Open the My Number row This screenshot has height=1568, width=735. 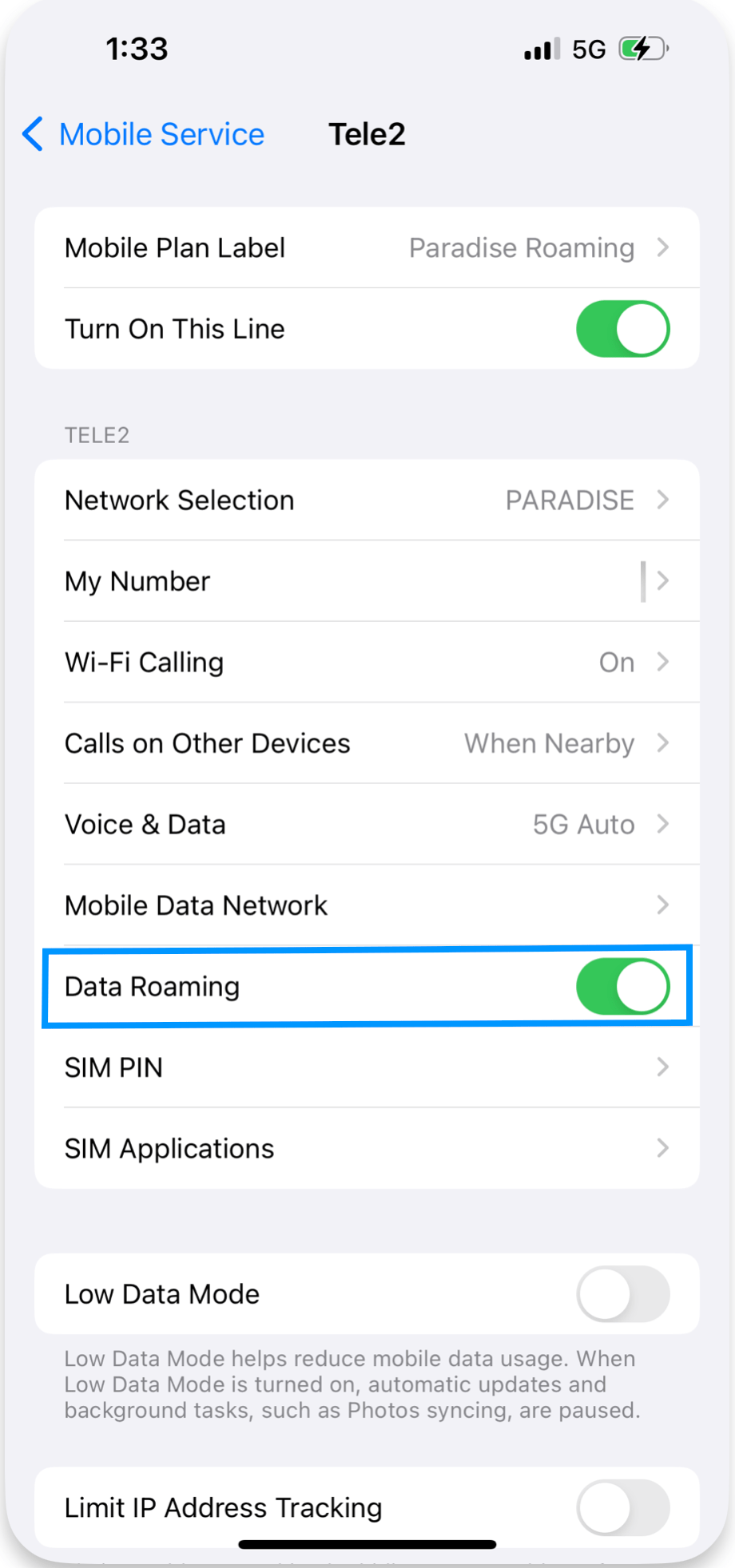[x=367, y=581]
